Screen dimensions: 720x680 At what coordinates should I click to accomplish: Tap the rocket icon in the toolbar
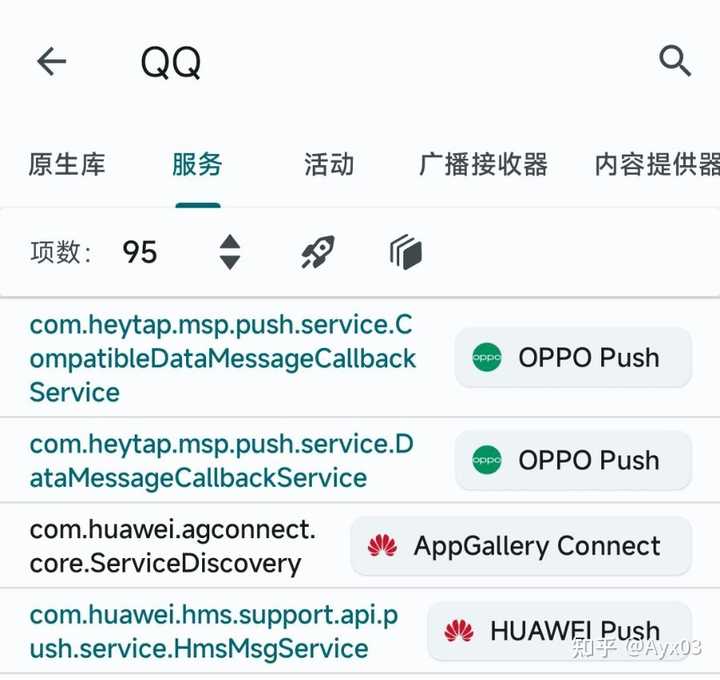click(x=318, y=252)
